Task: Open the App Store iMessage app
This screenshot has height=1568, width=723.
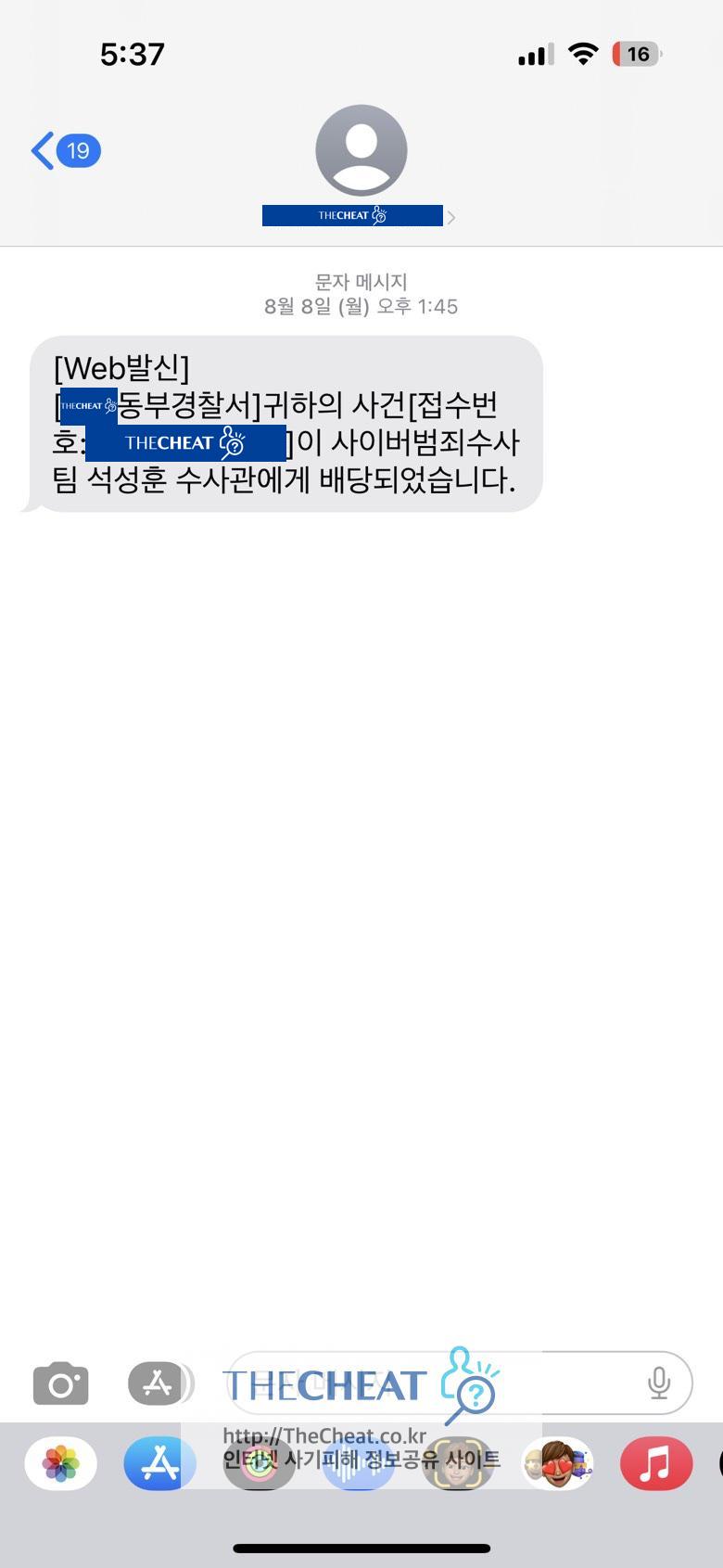Action: pyautogui.click(x=159, y=1464)
